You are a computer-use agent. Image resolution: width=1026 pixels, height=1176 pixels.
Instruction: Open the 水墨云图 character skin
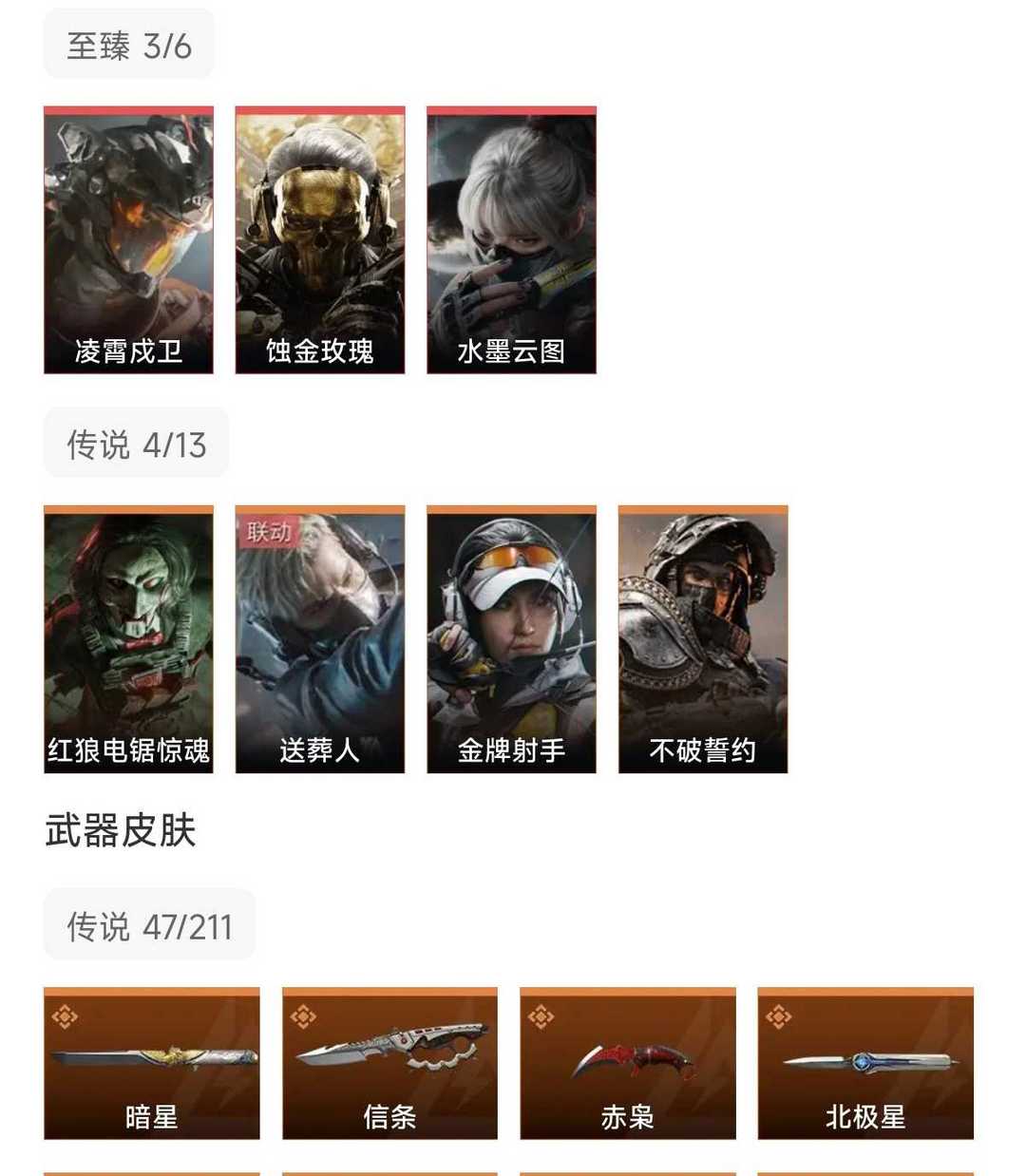[511, 237]
